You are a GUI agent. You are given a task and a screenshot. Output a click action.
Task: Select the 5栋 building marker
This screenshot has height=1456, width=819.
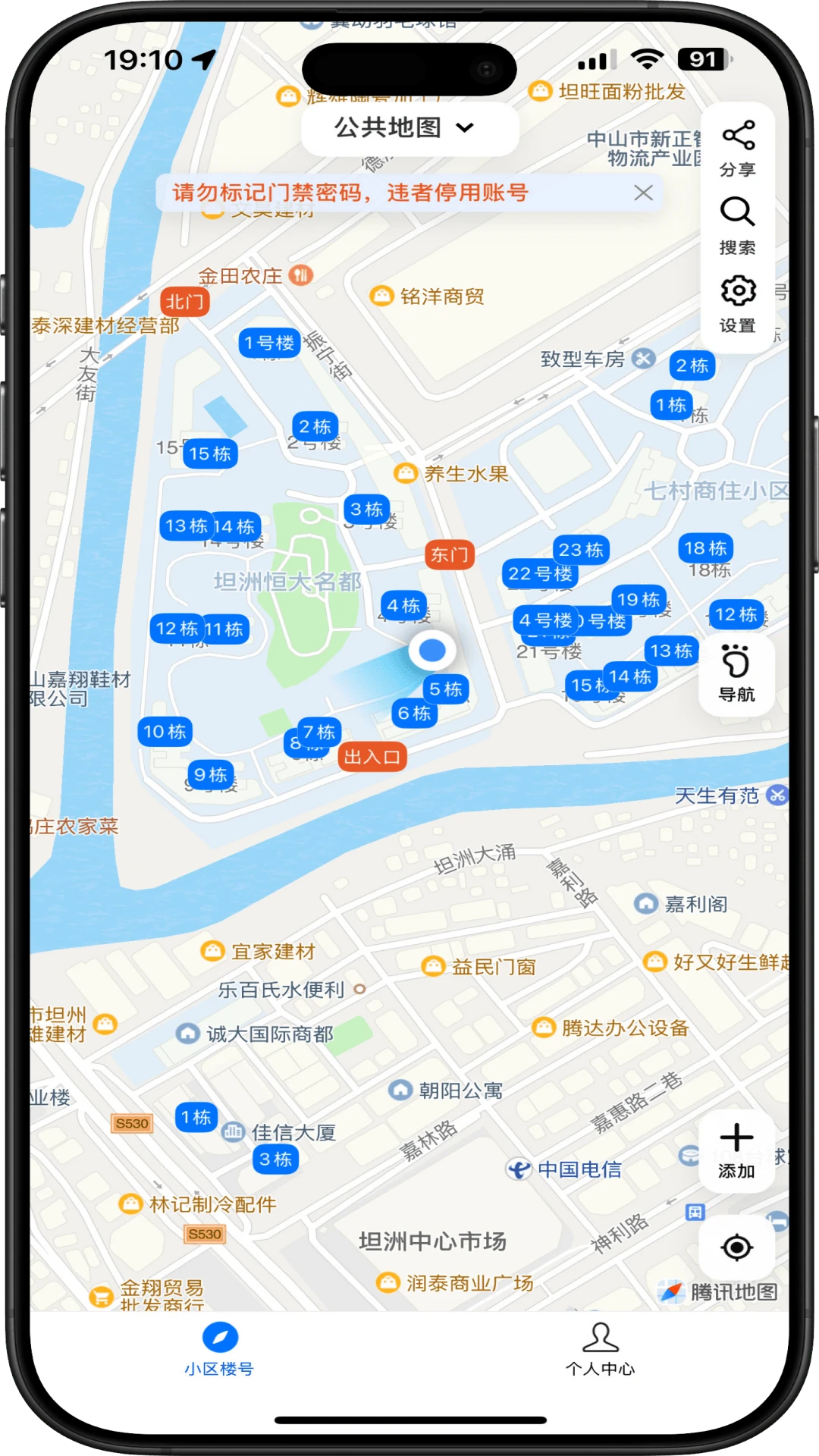click(x=445, y=689)
